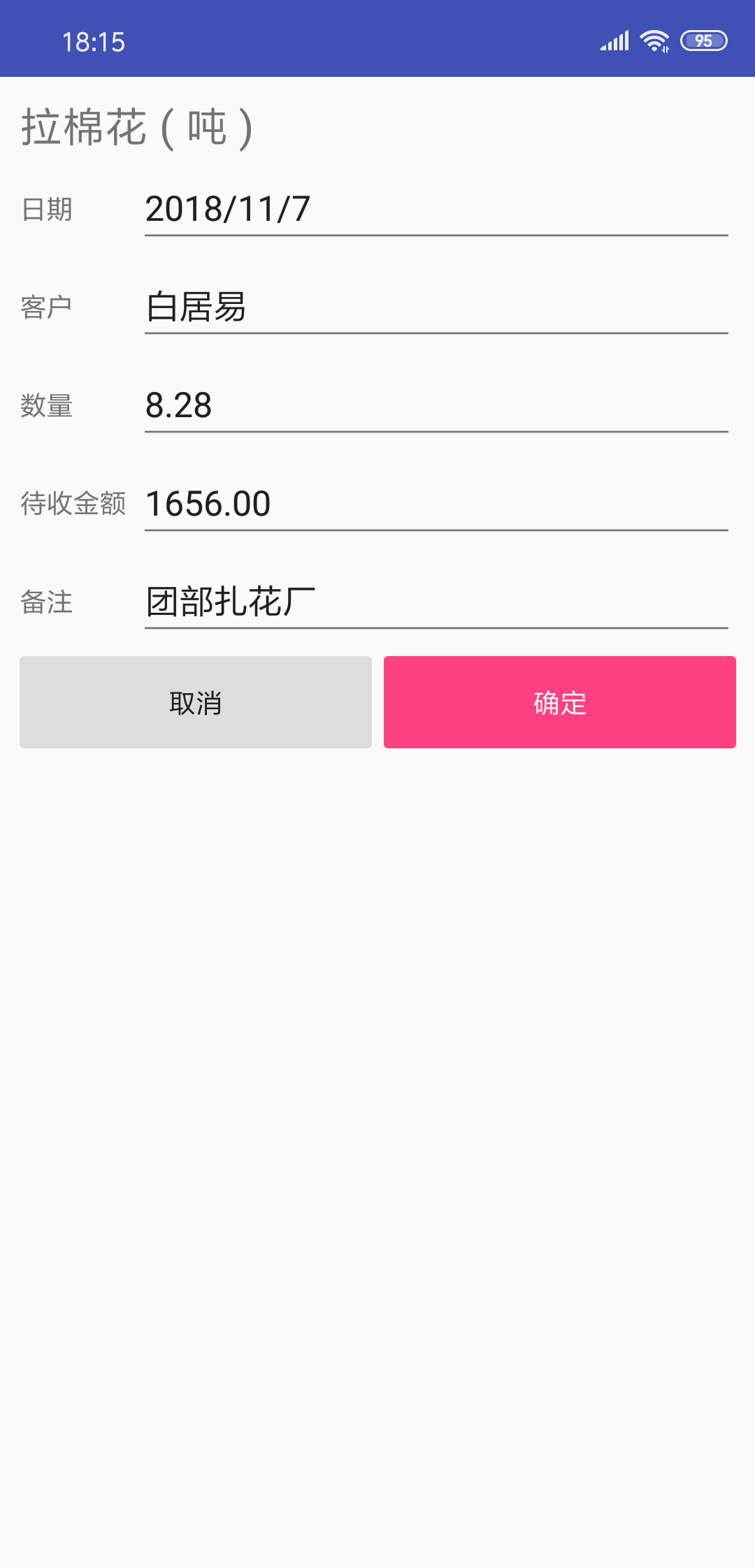This screenshot has height=1568, width=755.
Task: Confirm the entry with 确定
Action: click(x=559, y=702)
